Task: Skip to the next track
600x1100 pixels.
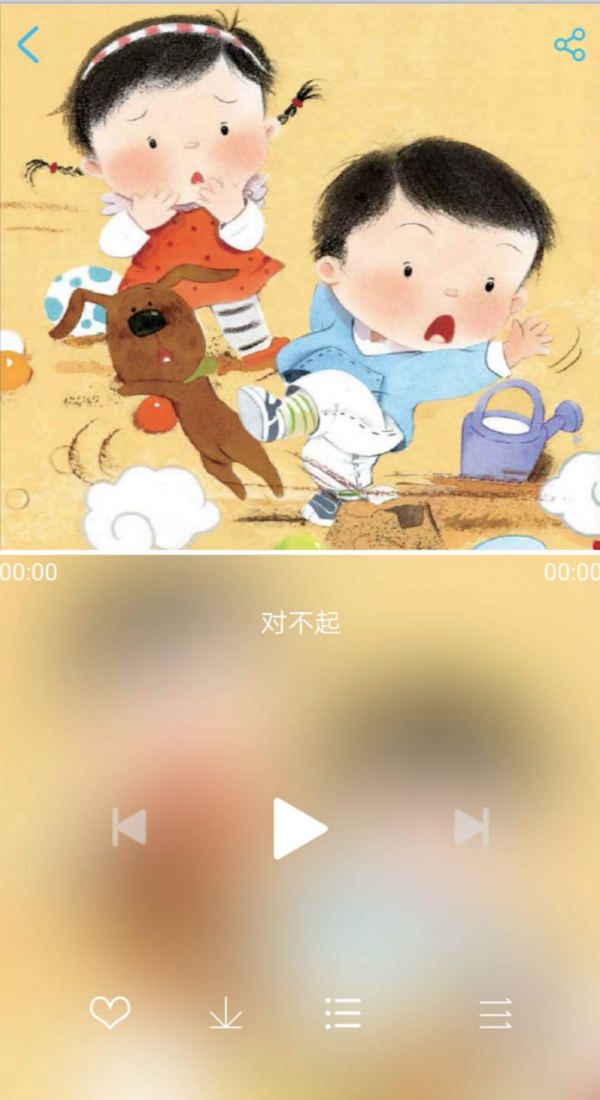Action: click(x=471, y=828)
